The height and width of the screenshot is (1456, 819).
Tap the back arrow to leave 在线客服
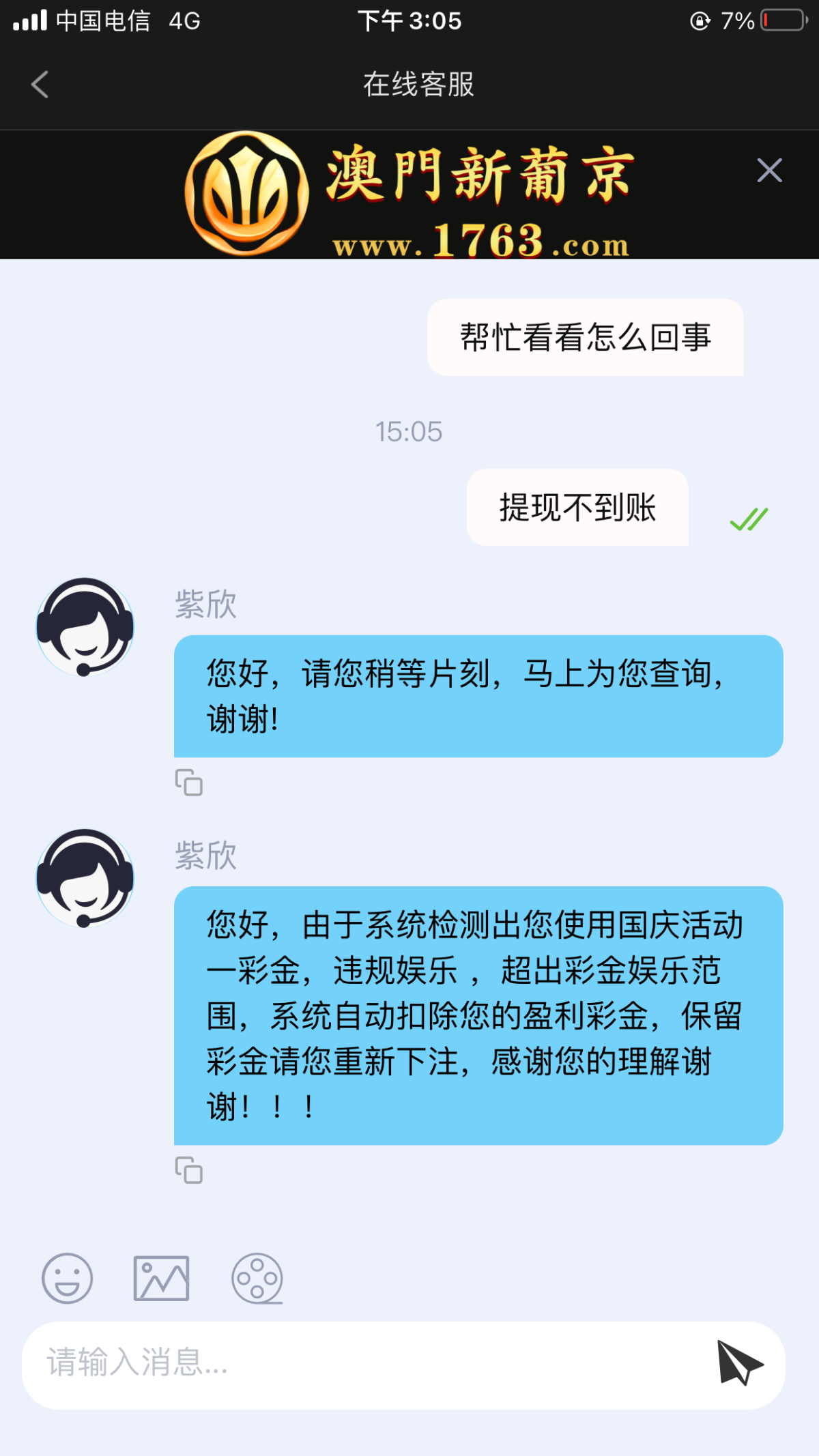click(39, 85)
